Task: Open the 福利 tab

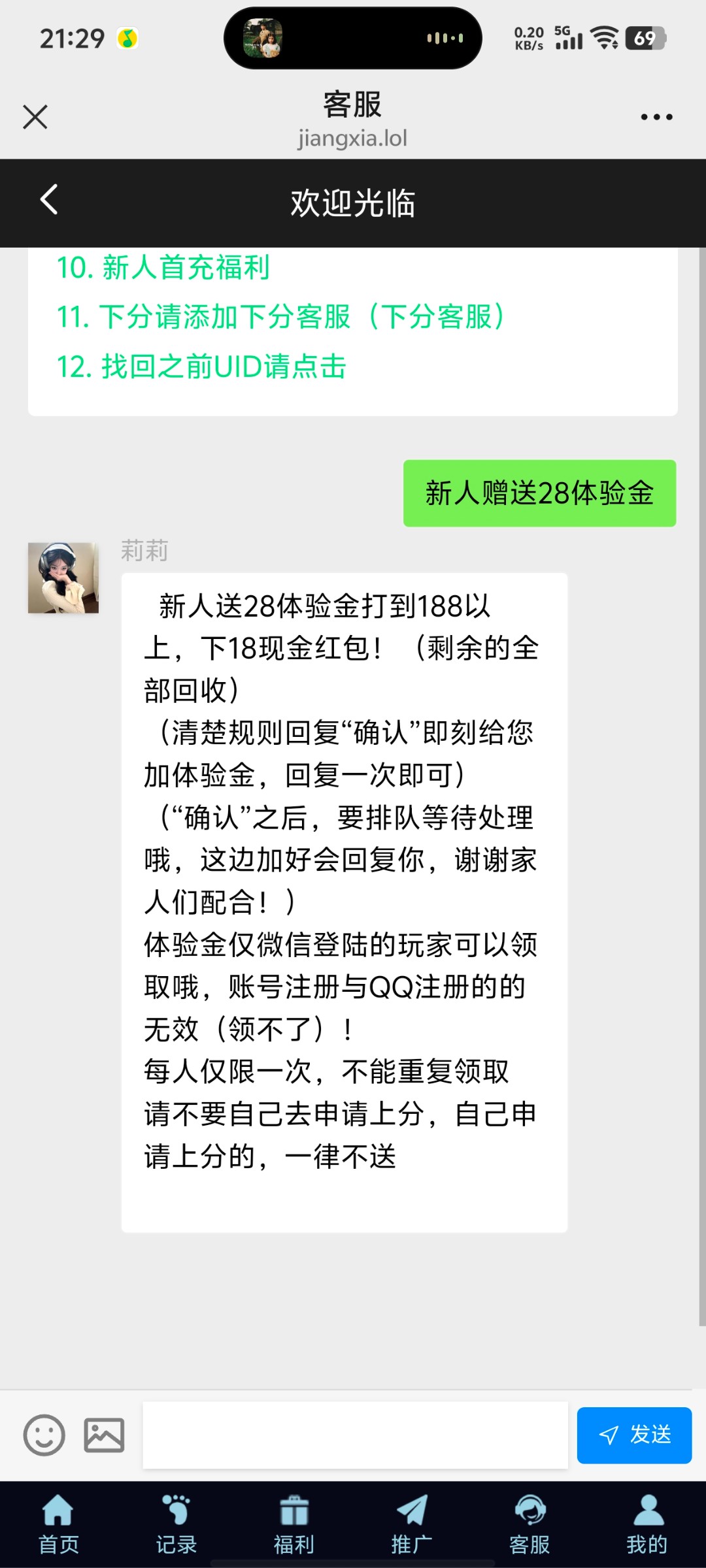Action: [x=294, y=1524]
